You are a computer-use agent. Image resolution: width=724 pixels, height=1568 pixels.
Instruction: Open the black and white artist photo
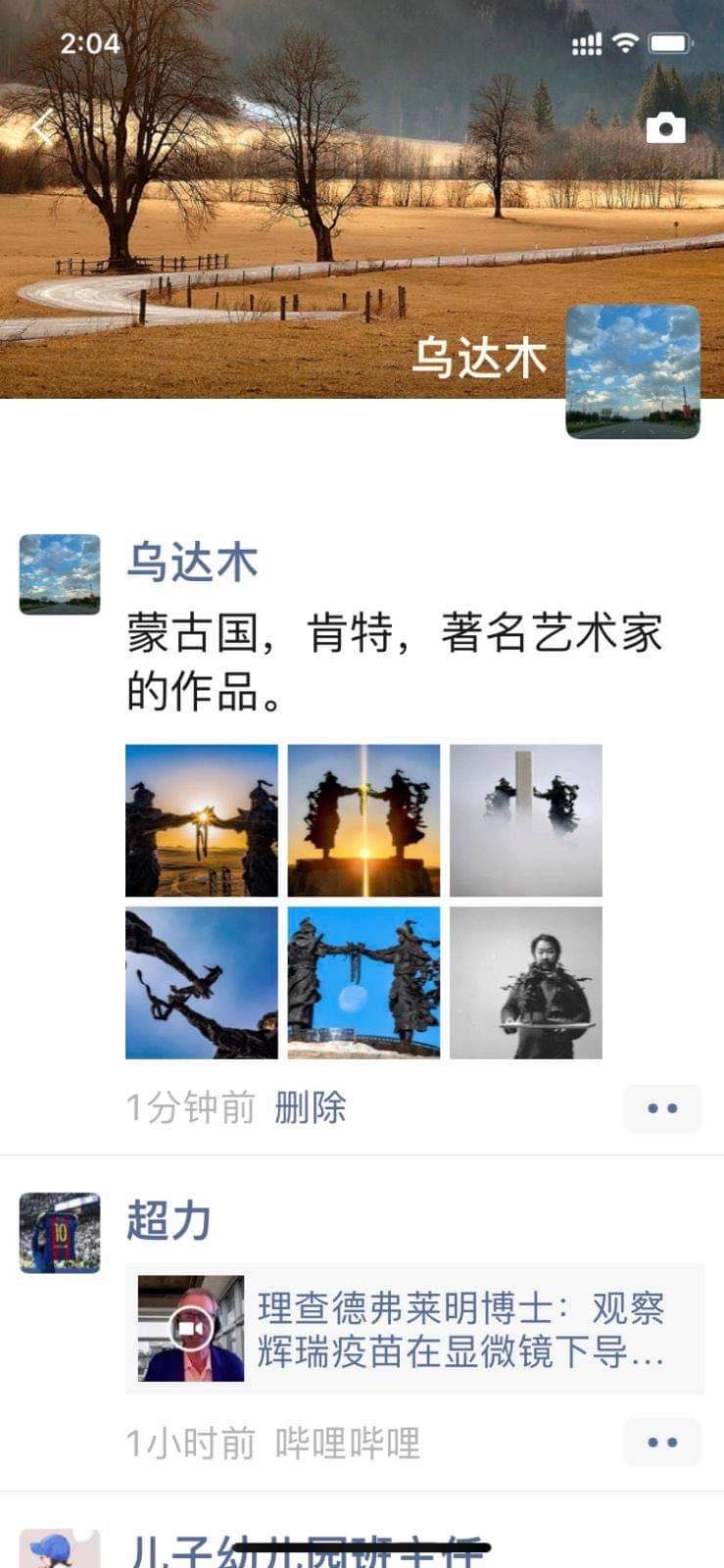coord(525,982)
